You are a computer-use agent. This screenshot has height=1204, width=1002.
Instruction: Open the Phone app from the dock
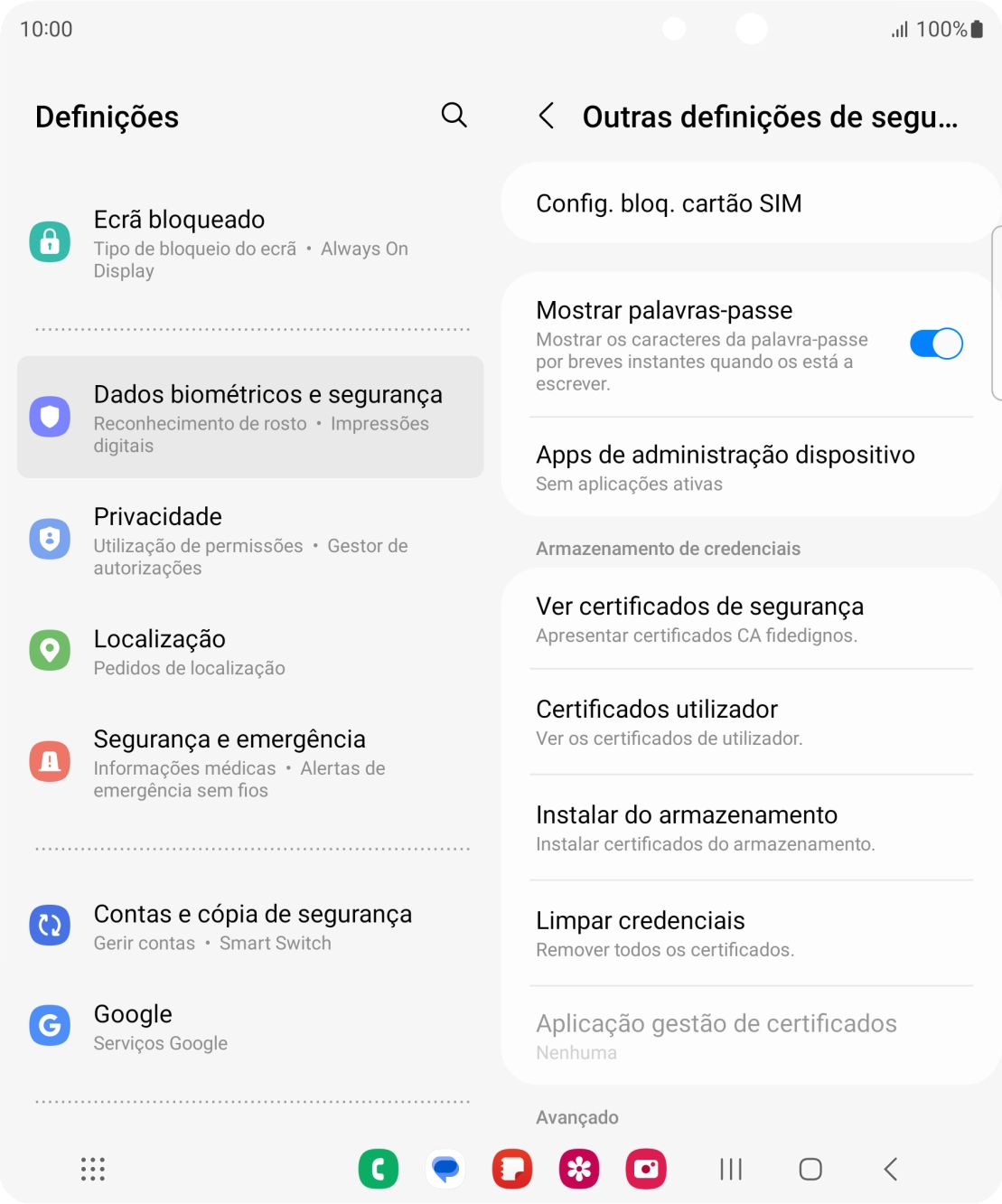pos(379,1168)
